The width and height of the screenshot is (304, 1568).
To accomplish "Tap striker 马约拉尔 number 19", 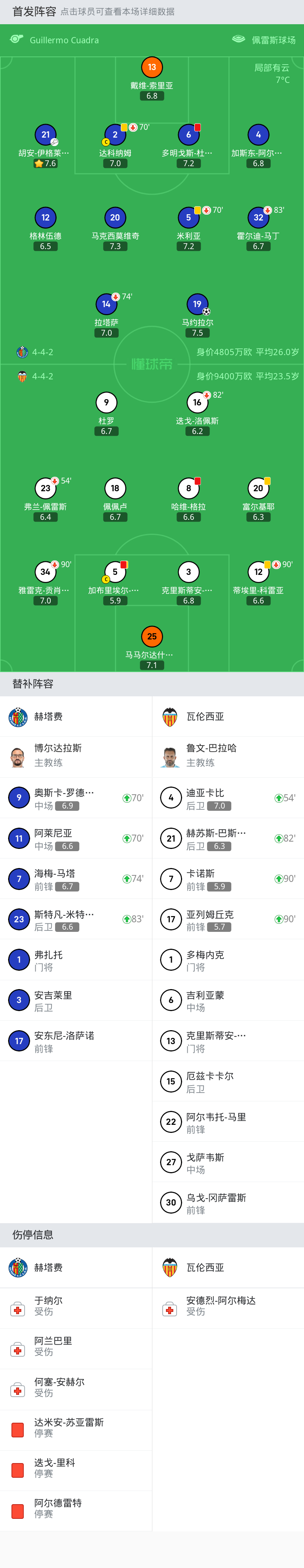I will click(197, 305).
